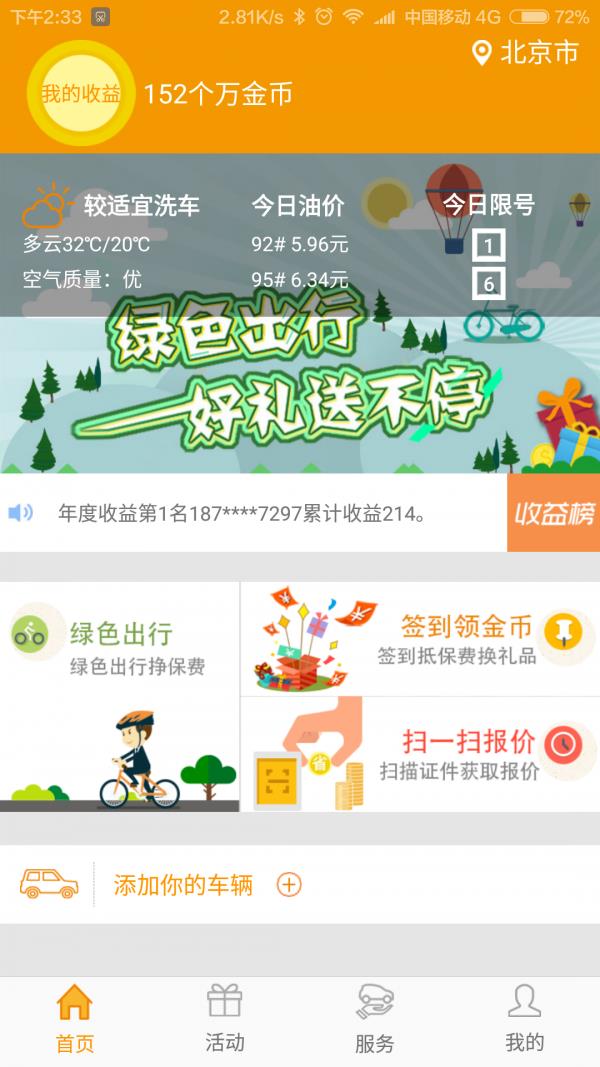This screenshot has height=1067, width=600.
Task: Switch to the 首页 tab
Action: click(75, 1017)
